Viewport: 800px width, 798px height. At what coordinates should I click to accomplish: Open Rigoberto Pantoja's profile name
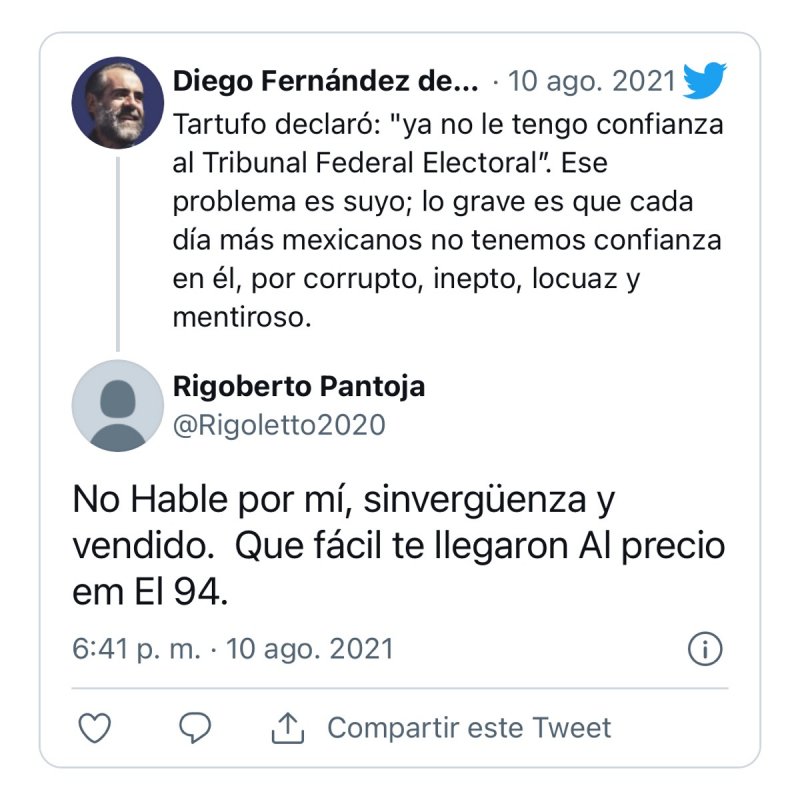point(299,387)
